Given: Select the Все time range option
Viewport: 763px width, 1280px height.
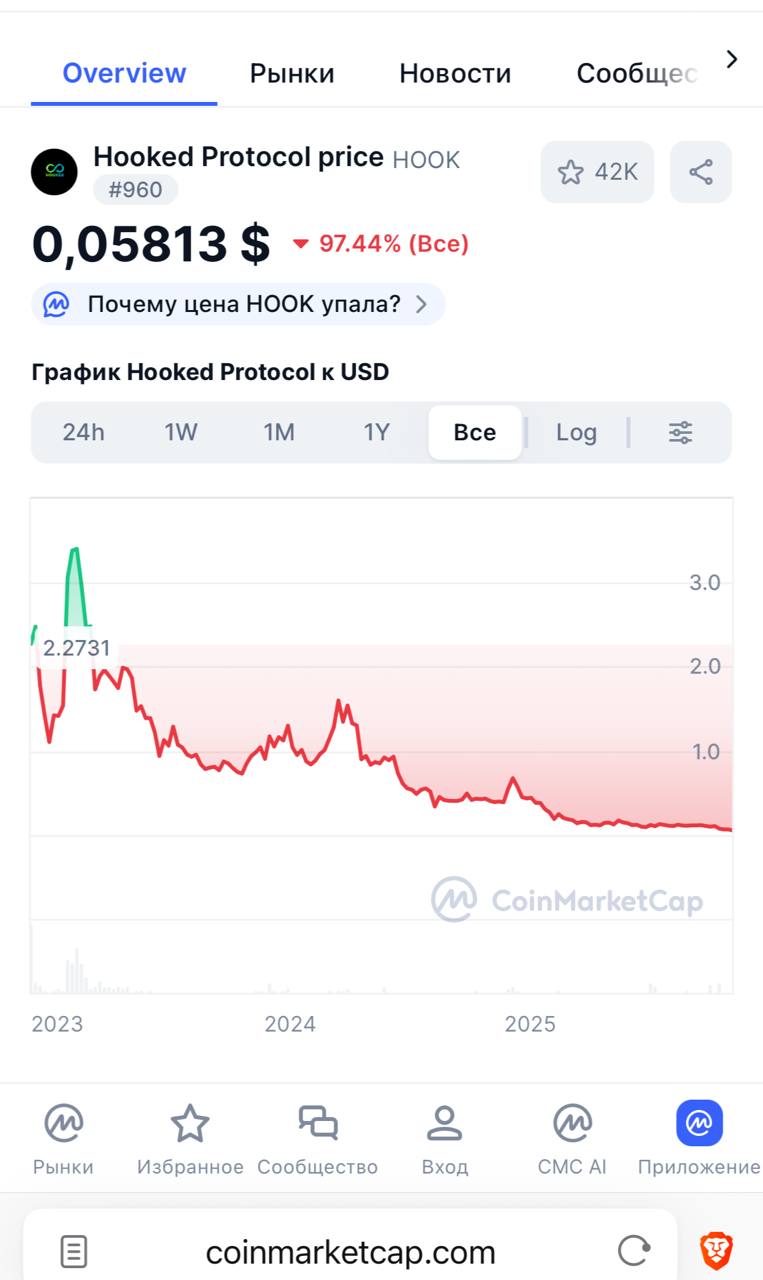Looking at the screenshot, I should [474, 432].
